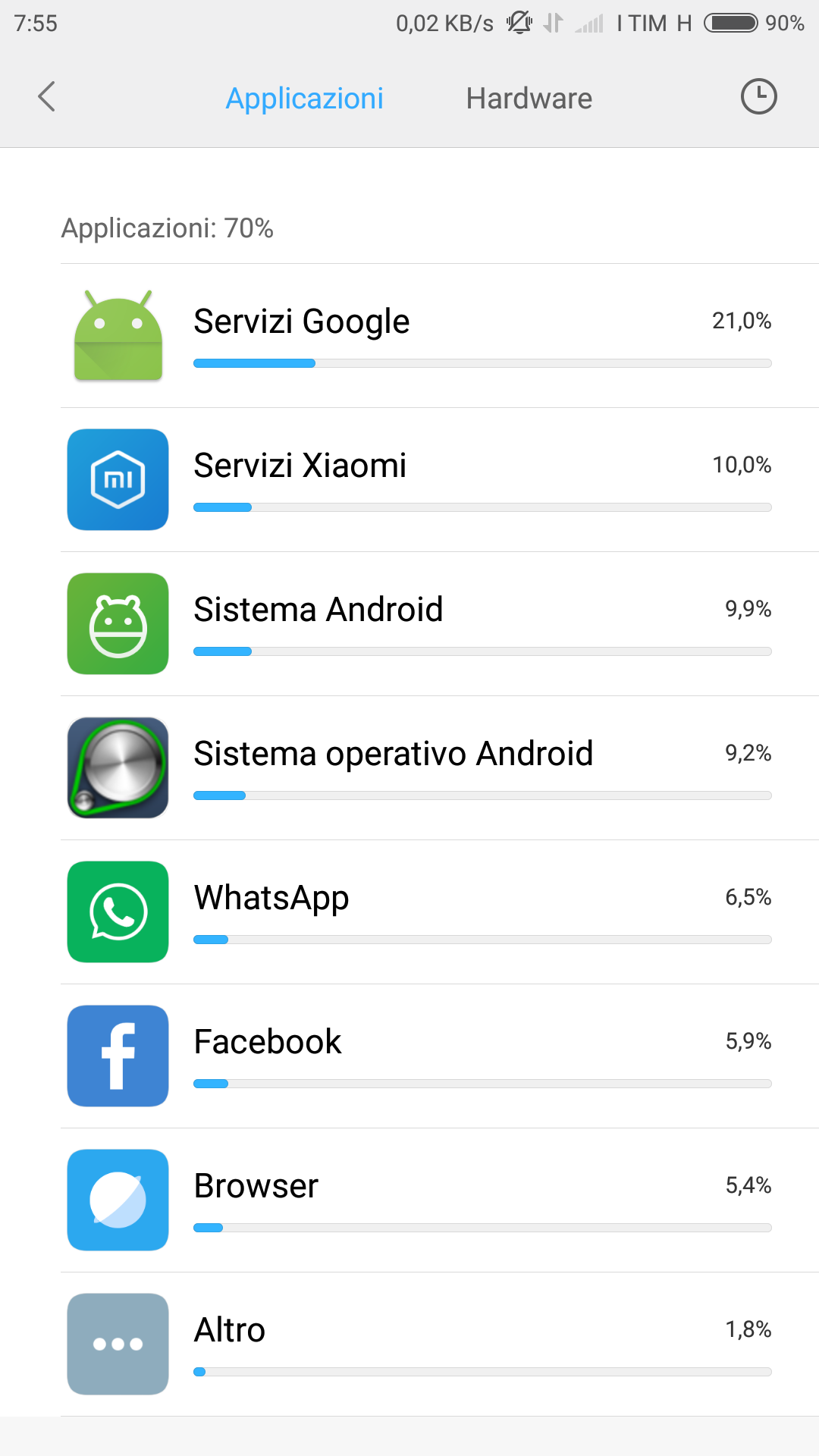Go back using the top-left arrow

click(47, 97)
